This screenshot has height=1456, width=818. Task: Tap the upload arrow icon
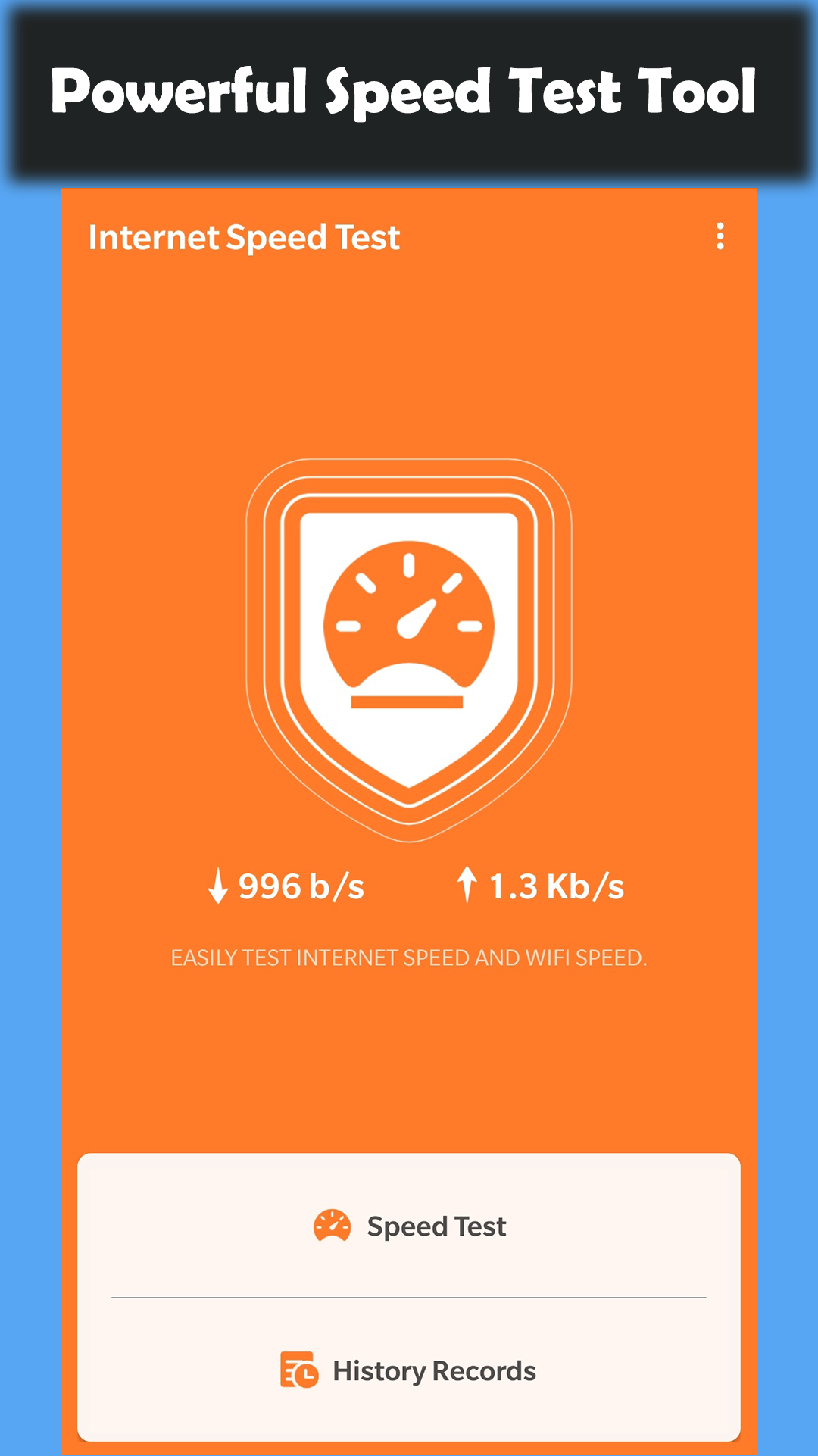pyautogui.click(x=467, y=886)
